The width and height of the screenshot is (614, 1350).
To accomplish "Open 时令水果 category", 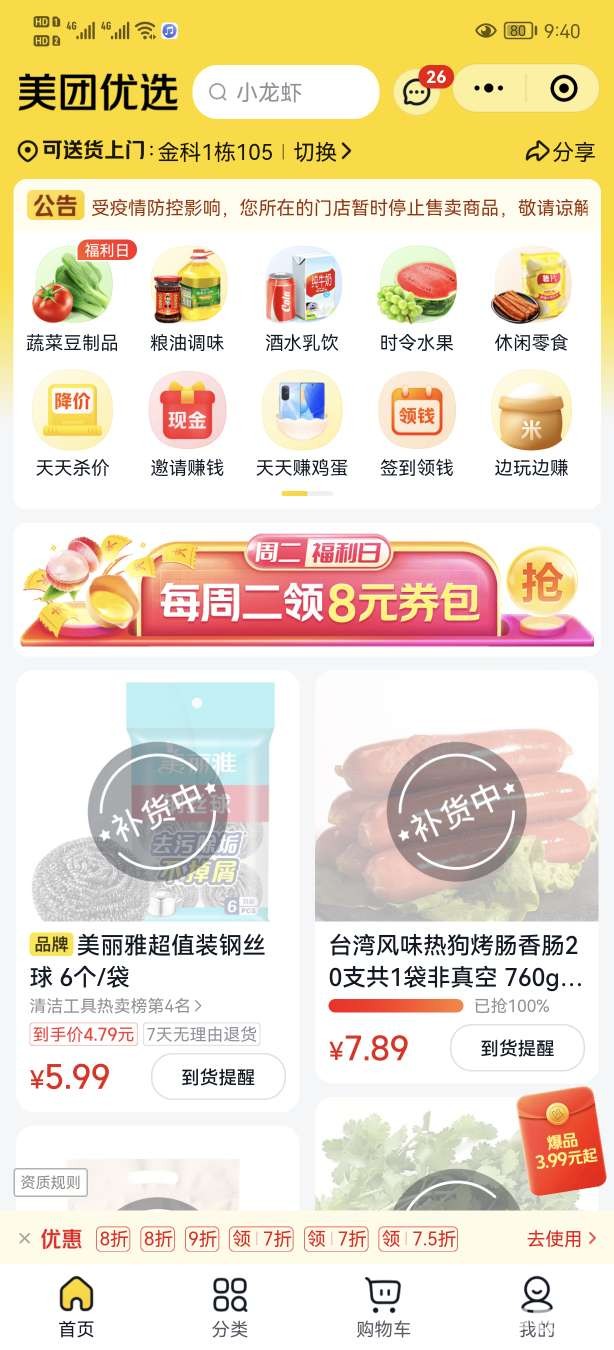I will coord(416,300).
